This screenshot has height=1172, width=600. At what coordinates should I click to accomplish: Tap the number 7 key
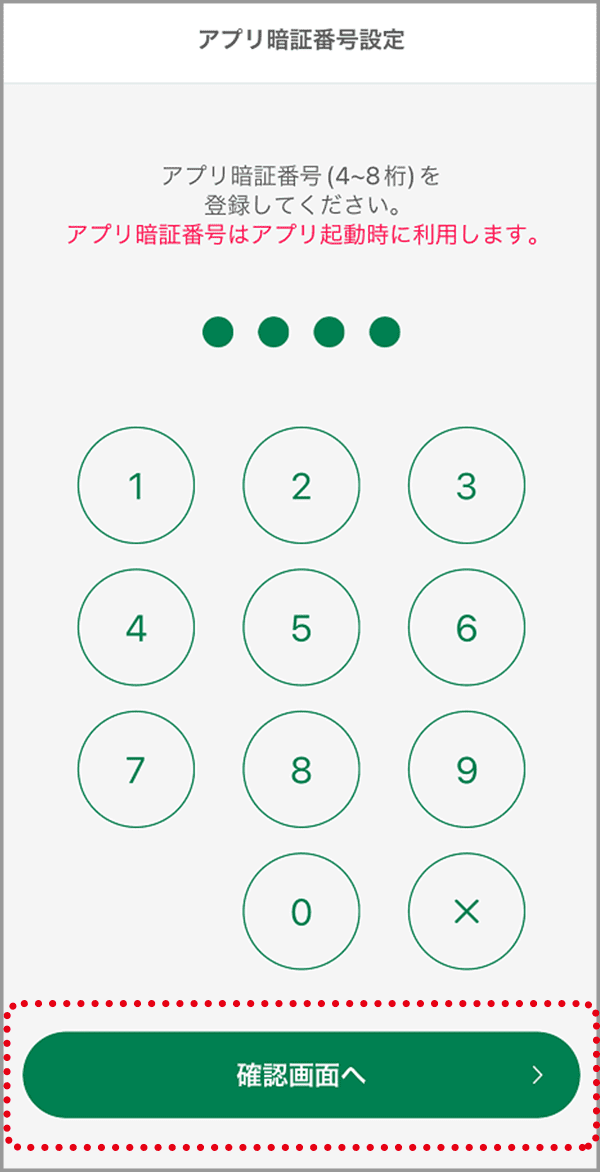136,769
